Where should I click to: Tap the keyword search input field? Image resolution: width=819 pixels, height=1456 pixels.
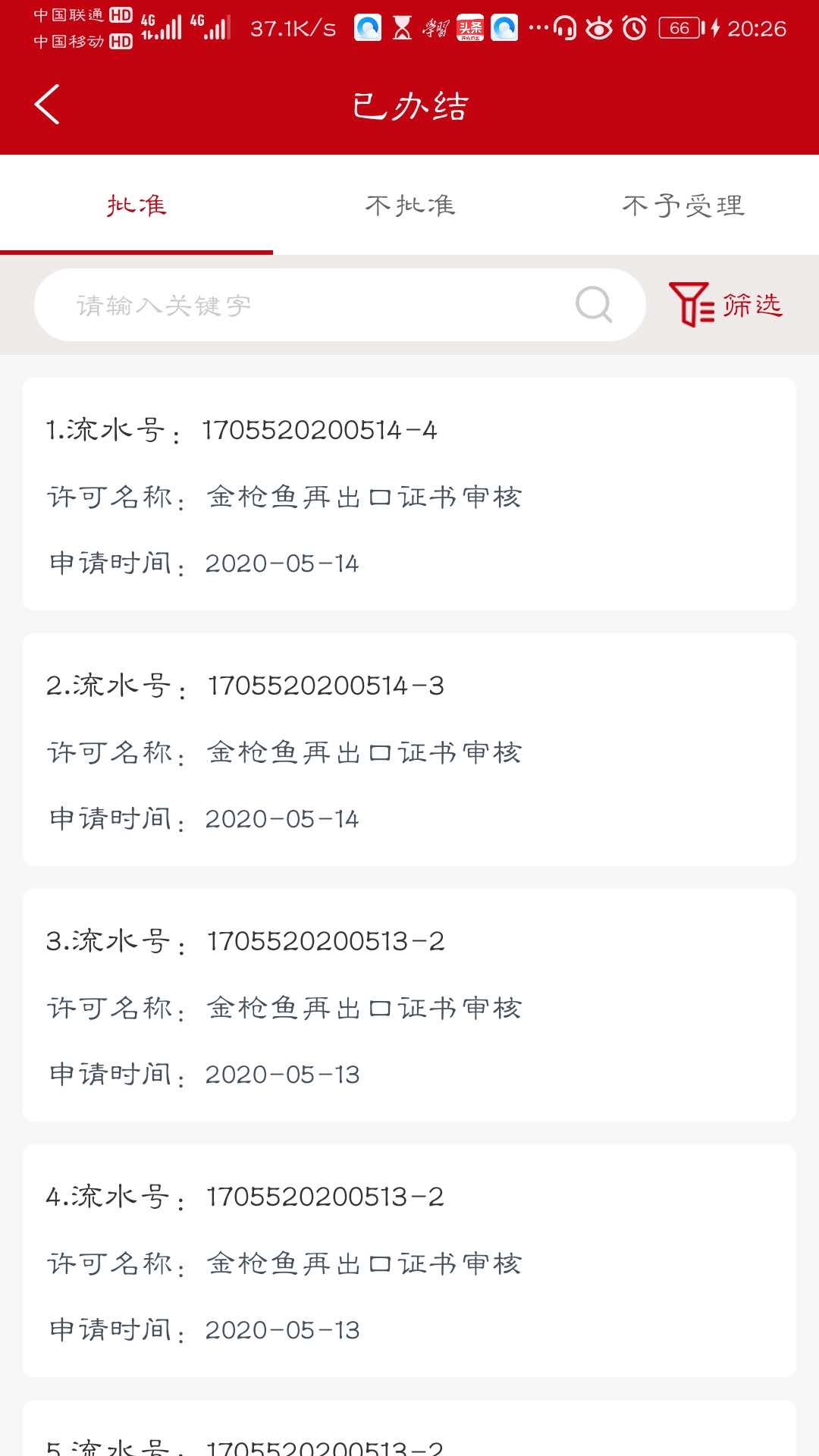[x=303, y=304]
